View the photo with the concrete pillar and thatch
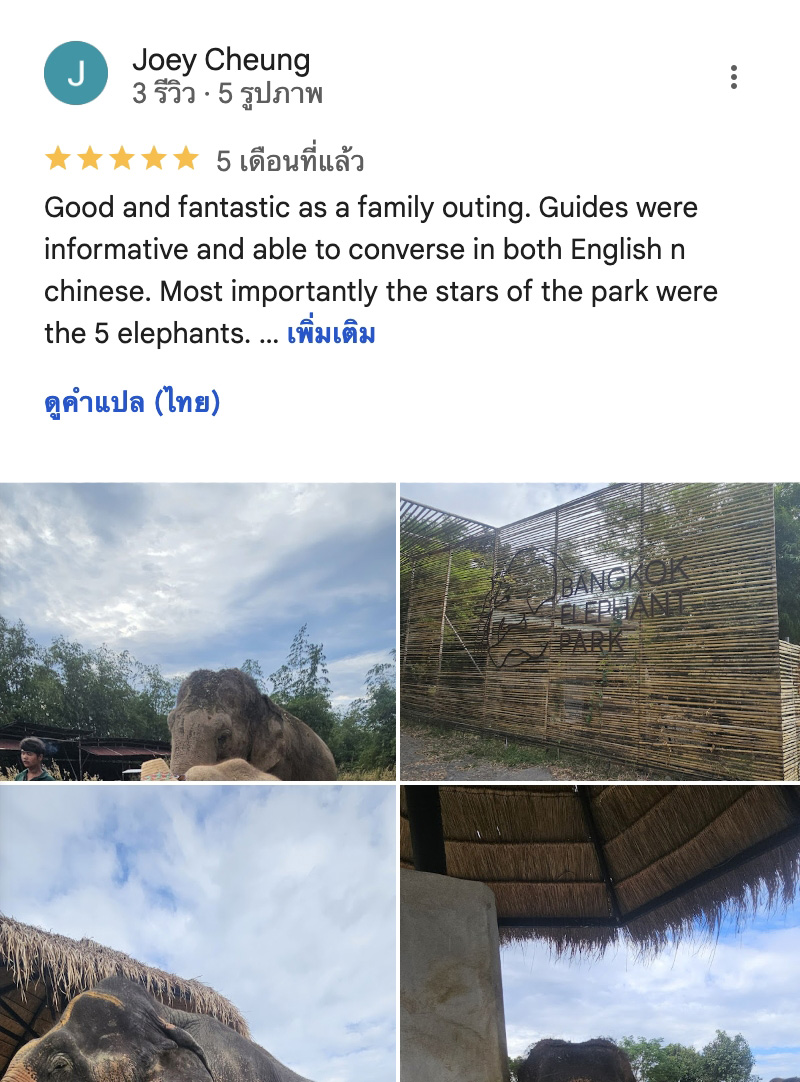Image resolution: width=800 pixels, height=1082 pixels. [x=600, y=933]
